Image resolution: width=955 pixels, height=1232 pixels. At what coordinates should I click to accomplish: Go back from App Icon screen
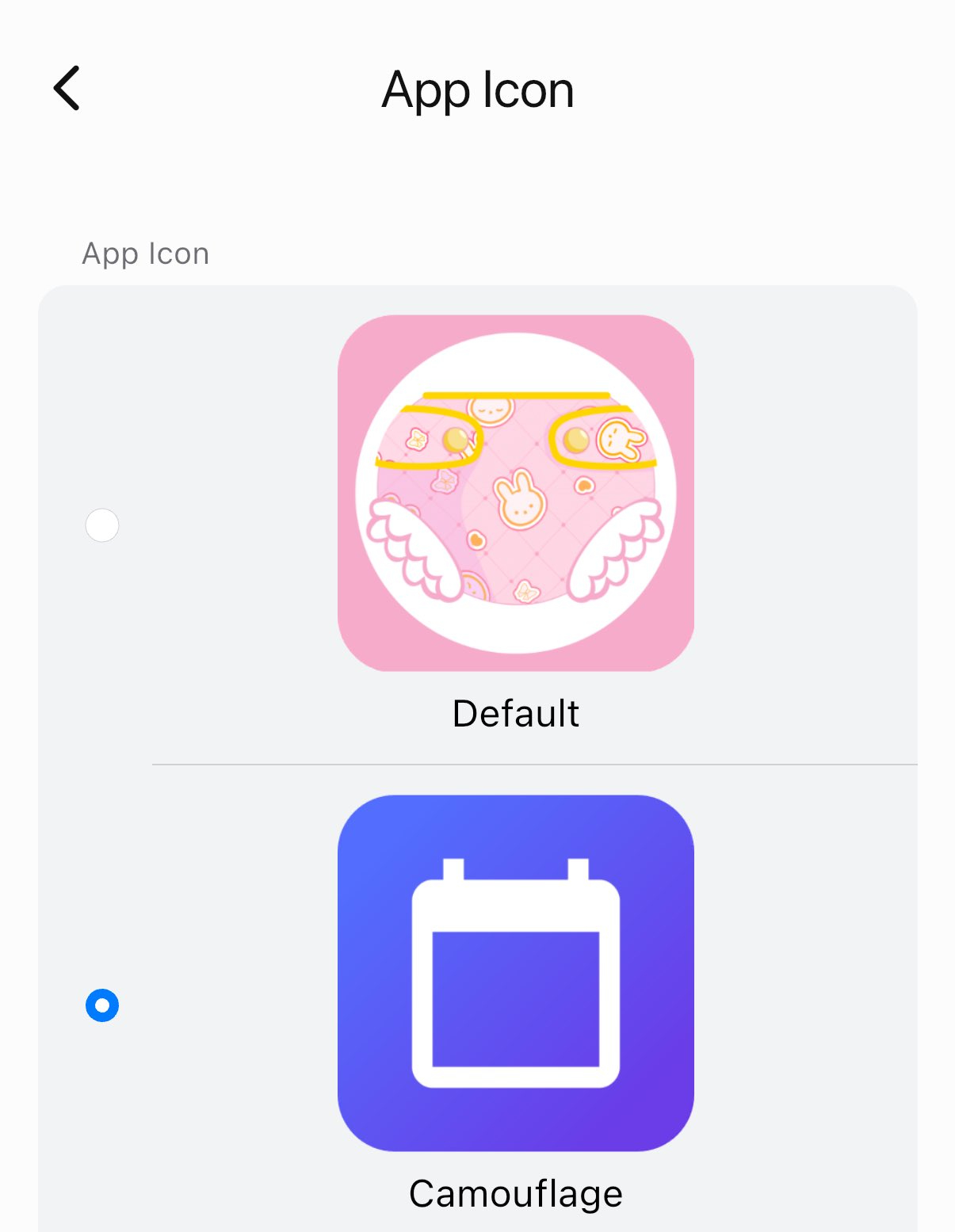pos(67,88)
